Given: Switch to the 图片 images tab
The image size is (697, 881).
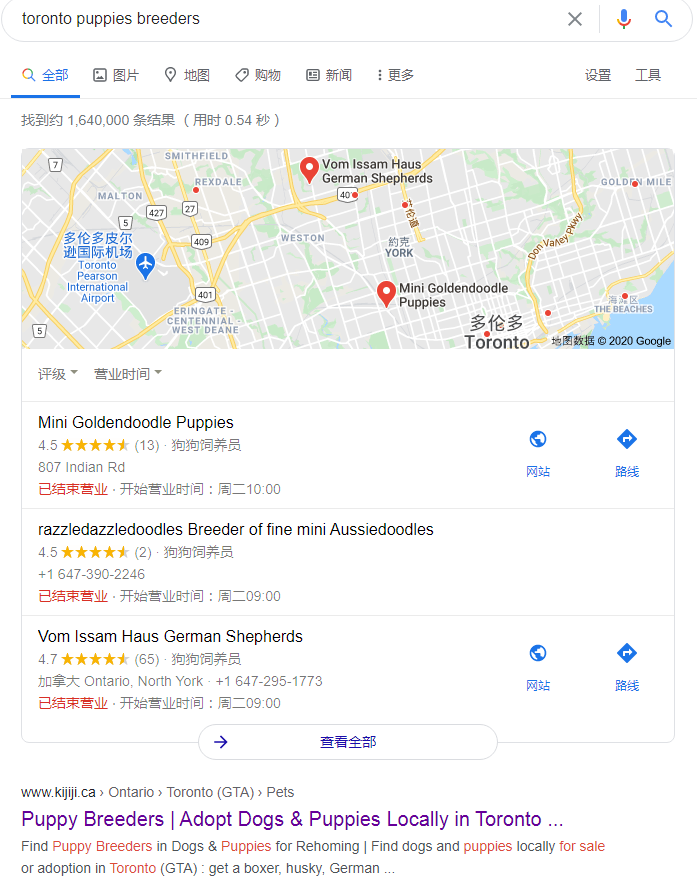Looking at the screenshot, I should (x=115, y=75).
